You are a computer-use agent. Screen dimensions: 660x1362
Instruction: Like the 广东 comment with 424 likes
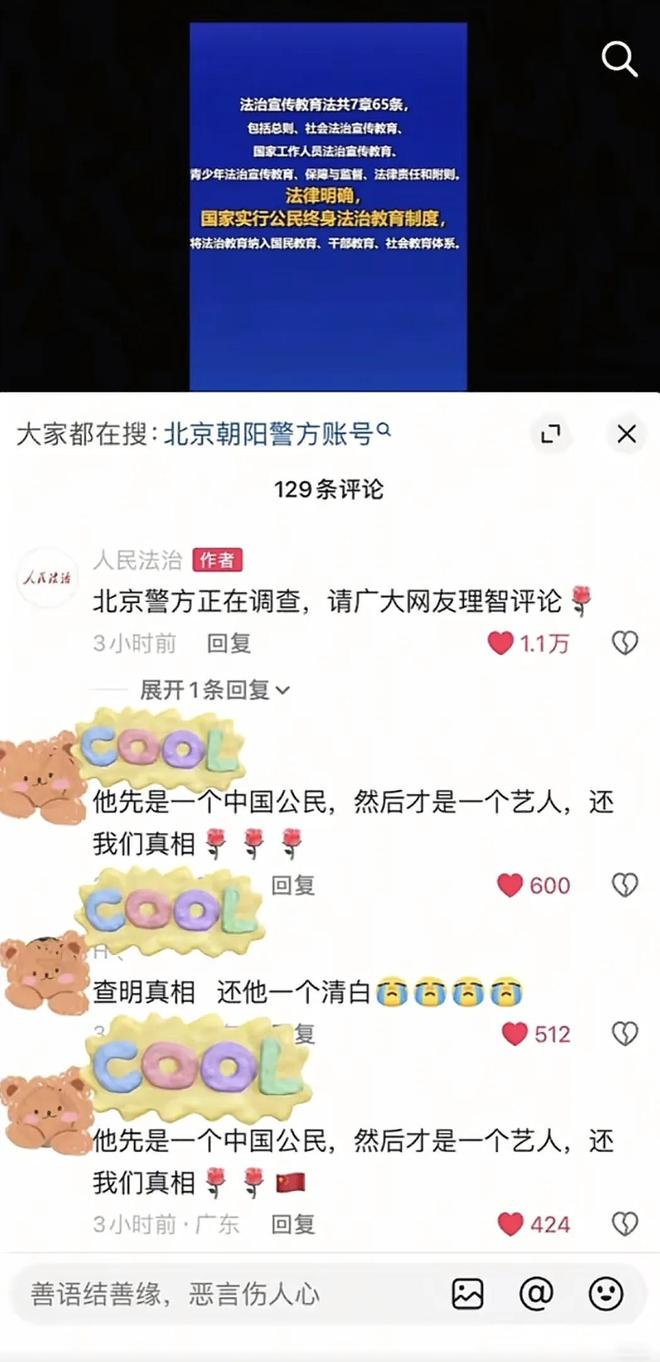pos(510,1224)
